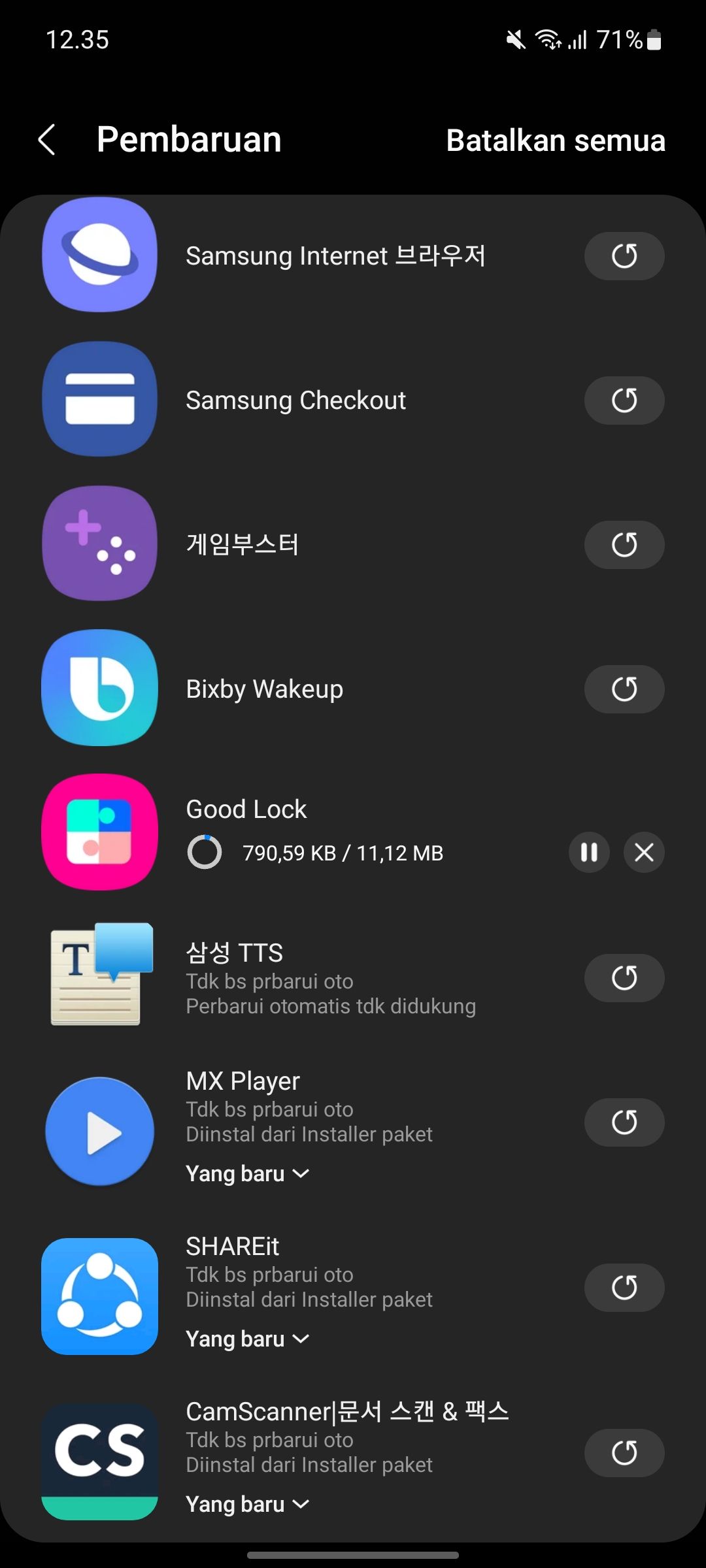The width and height of the screenshot is (706, 1568).
Task: Tap the 게임부스터 Game Booster icon
Action: pyautogui.click(x=99, y=544)
